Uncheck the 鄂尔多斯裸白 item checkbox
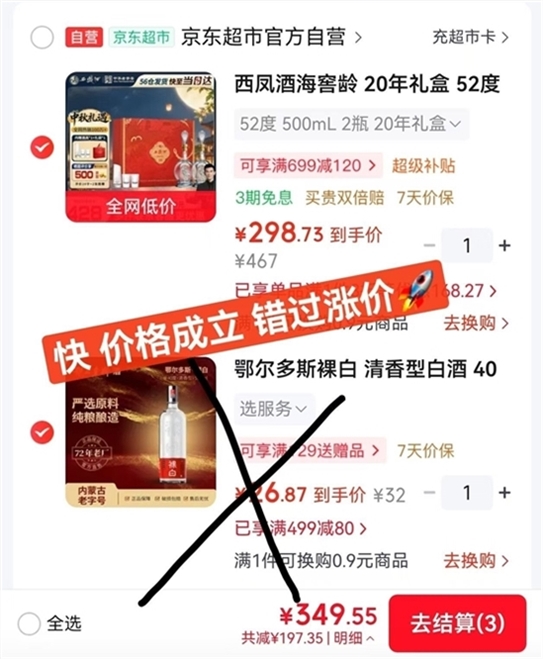The image size is (543, 659). pos(42,432)
